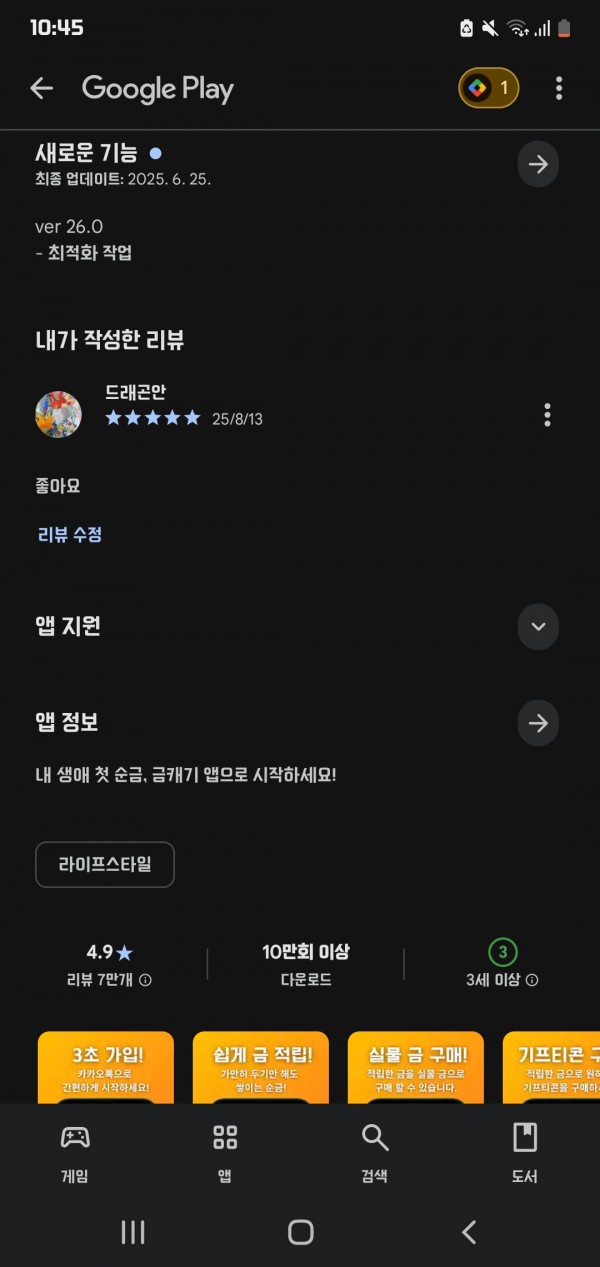600x1267 pixels.
Task: Tap the system home button
Action: (301, 1232)
